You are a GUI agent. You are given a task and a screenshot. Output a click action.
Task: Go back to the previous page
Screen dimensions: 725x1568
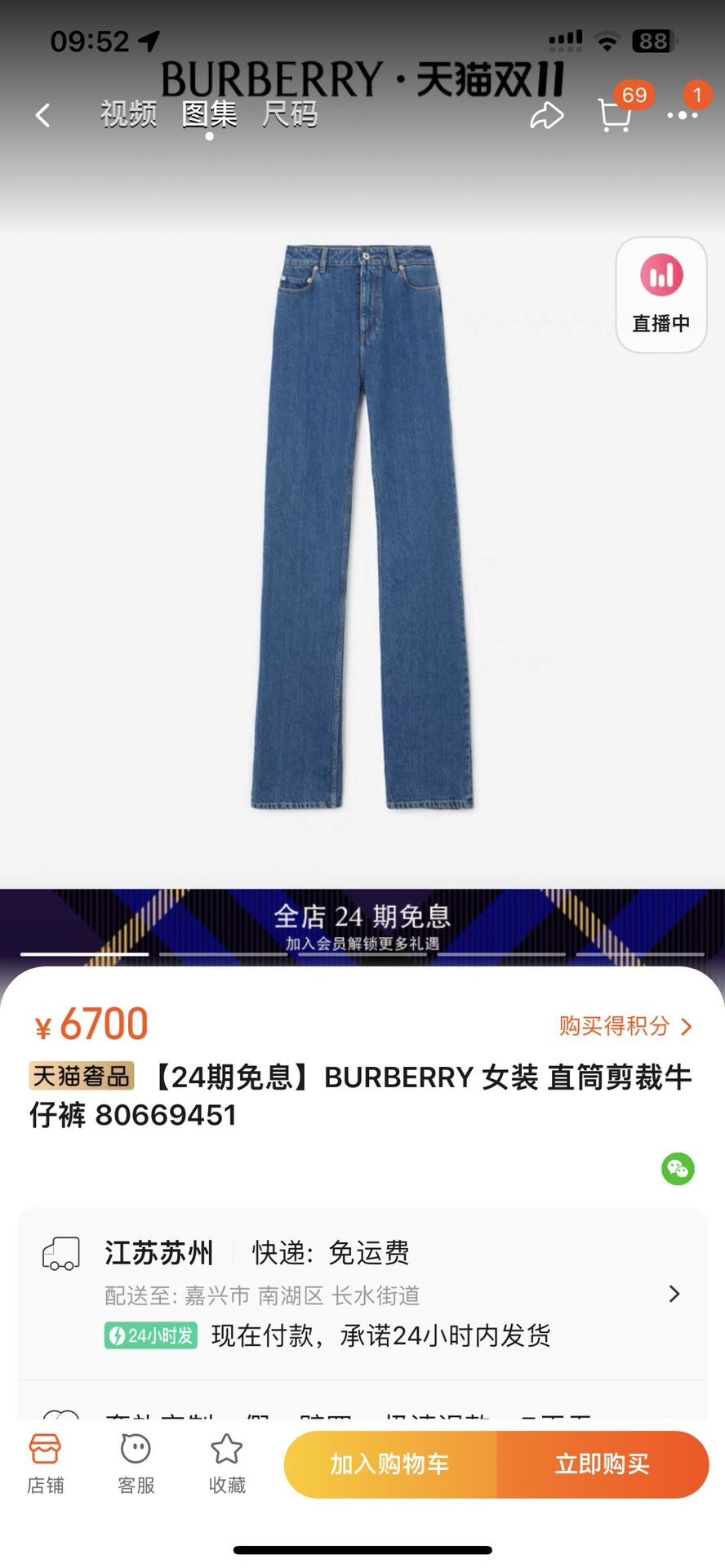[43, 115]
